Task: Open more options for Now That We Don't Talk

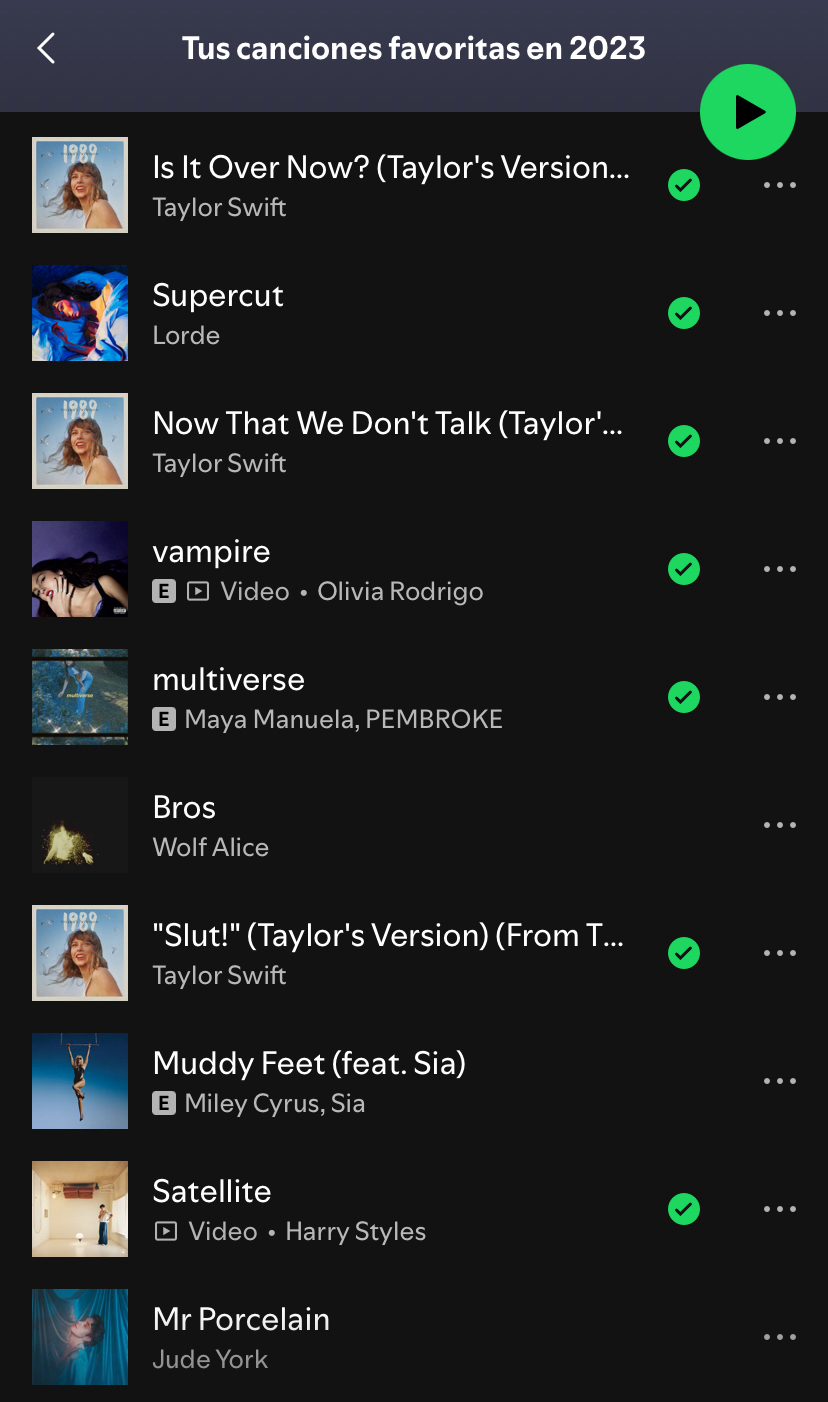Action: click(779, 441)
